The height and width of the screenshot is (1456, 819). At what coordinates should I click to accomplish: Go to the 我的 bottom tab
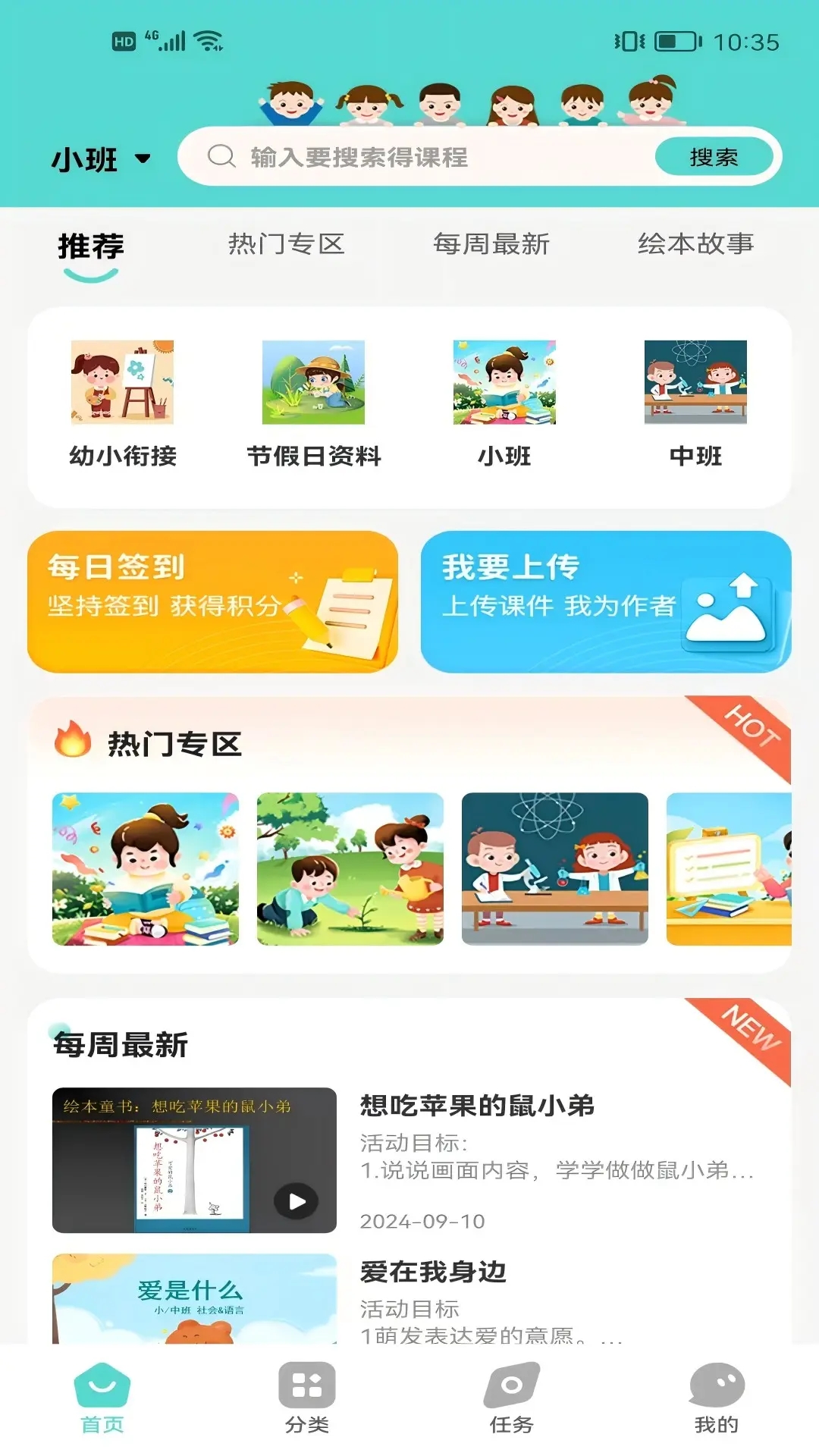coord(717,1398)
